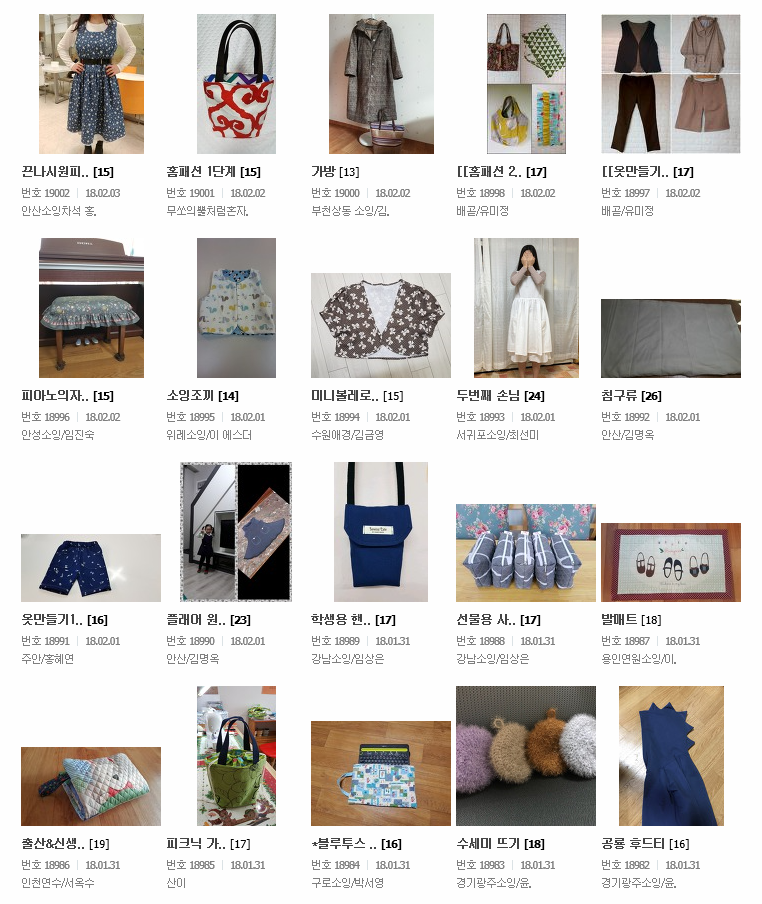Open the navy shorts post numbered 18991

pos(90,567)
